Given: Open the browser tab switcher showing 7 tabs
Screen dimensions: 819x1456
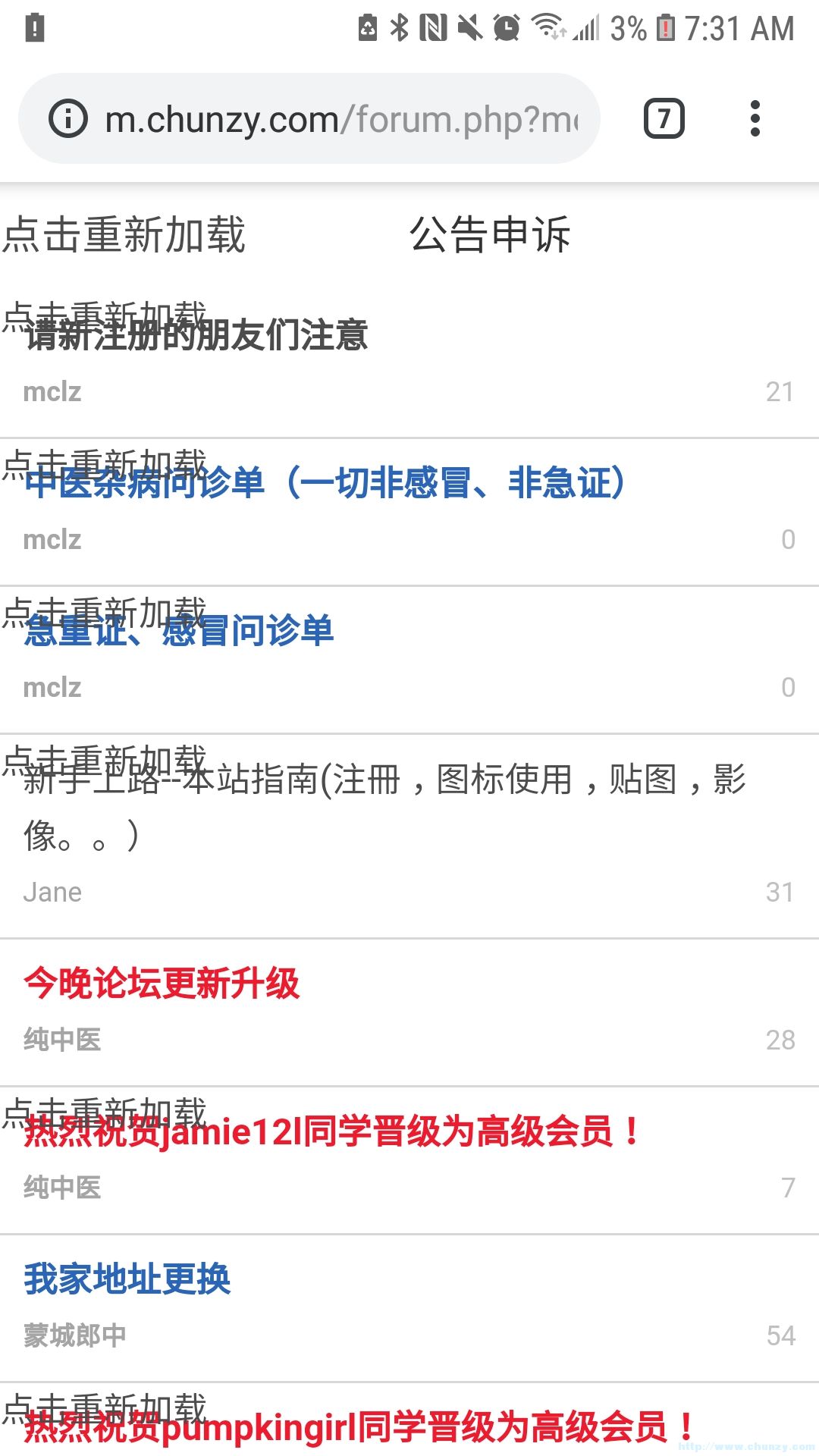Looking at the screenshot, I should click(663, 118).
